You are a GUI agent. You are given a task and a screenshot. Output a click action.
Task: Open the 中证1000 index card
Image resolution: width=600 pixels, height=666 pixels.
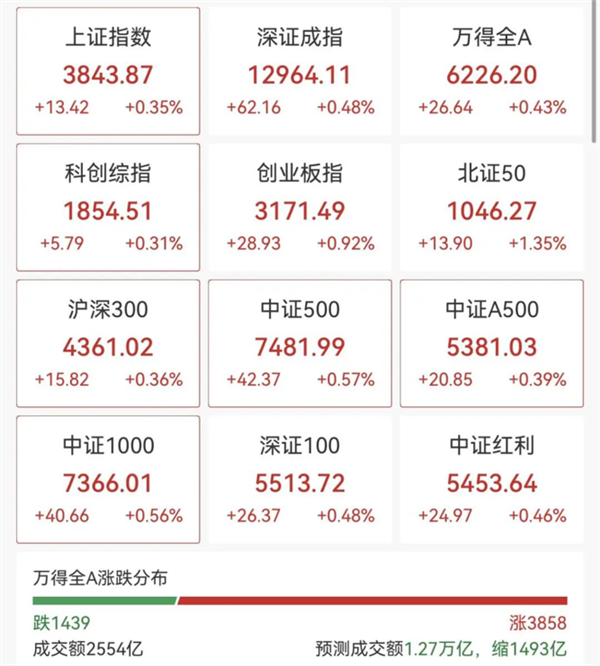click(x=108, y=480)
